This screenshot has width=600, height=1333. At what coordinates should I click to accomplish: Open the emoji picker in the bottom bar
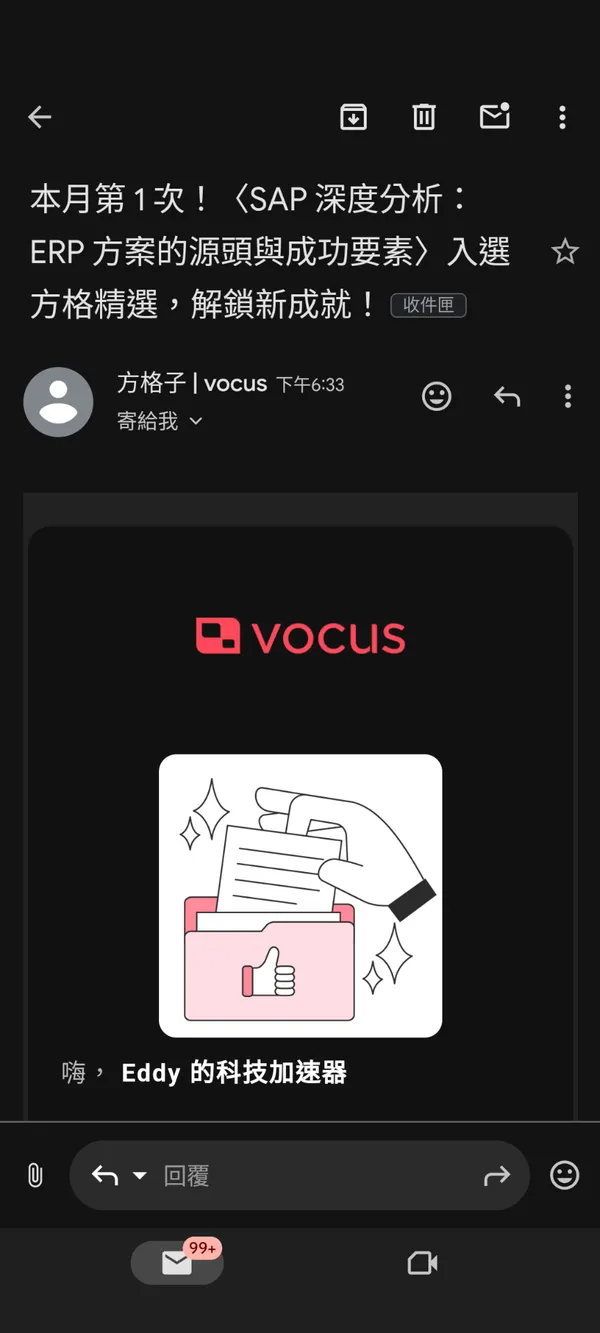(x=565, y=1175)
